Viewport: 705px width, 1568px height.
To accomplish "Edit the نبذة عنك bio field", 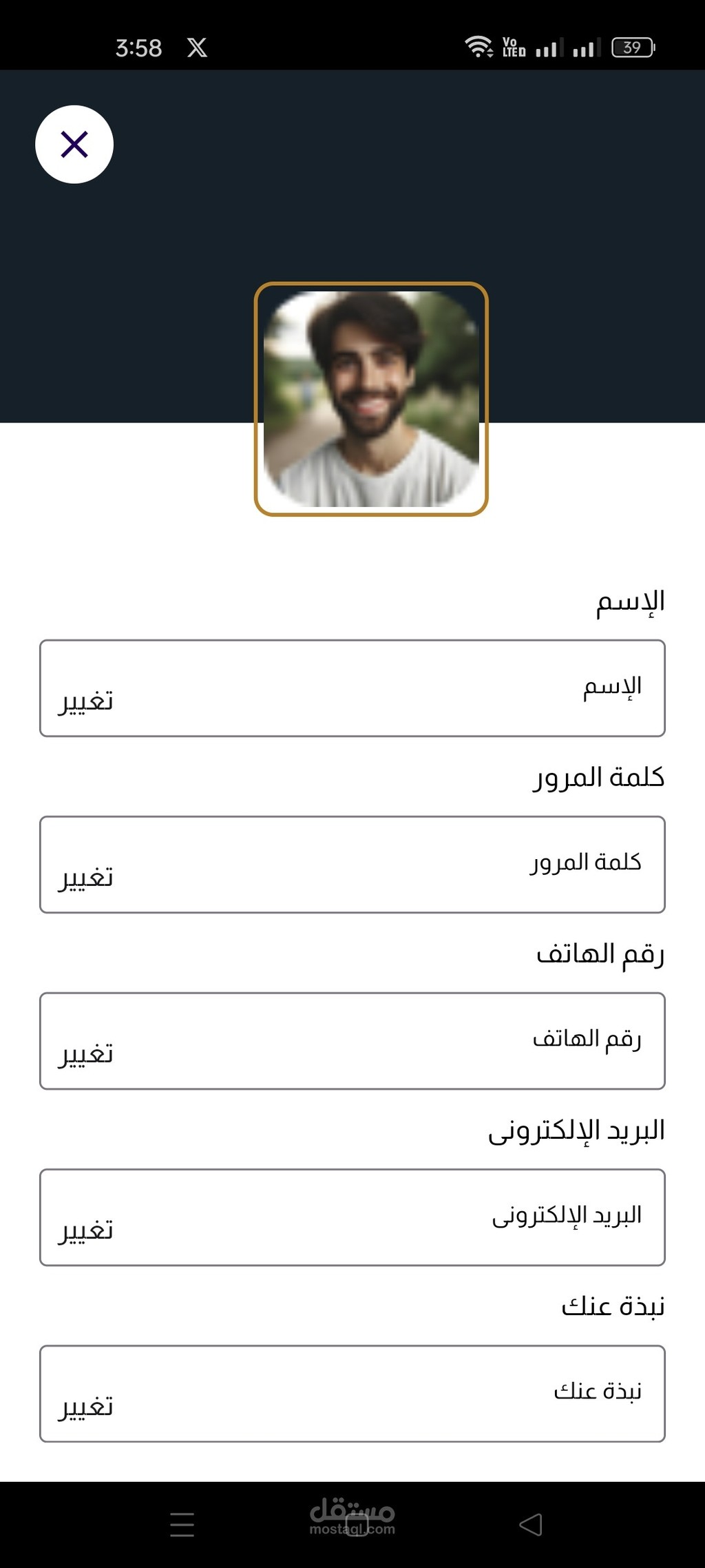I will point(352,1394).
